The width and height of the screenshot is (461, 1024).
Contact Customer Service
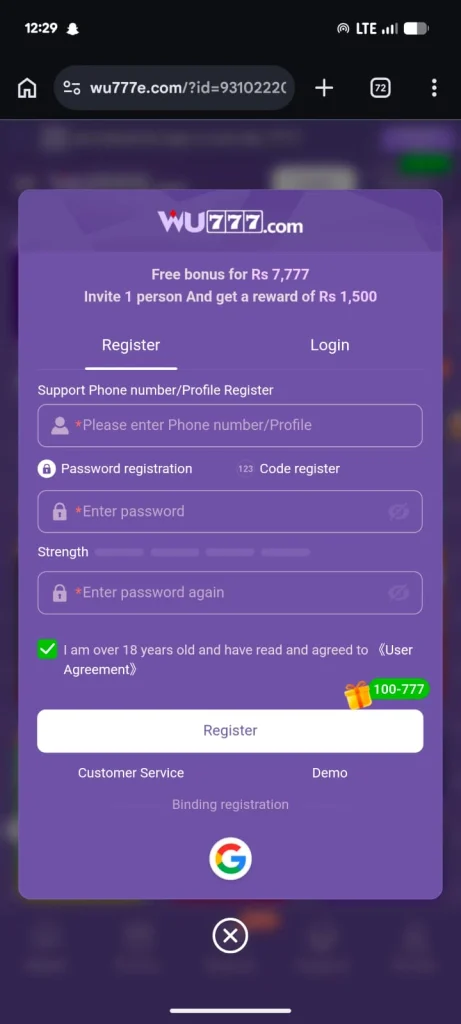pos(131,773)
